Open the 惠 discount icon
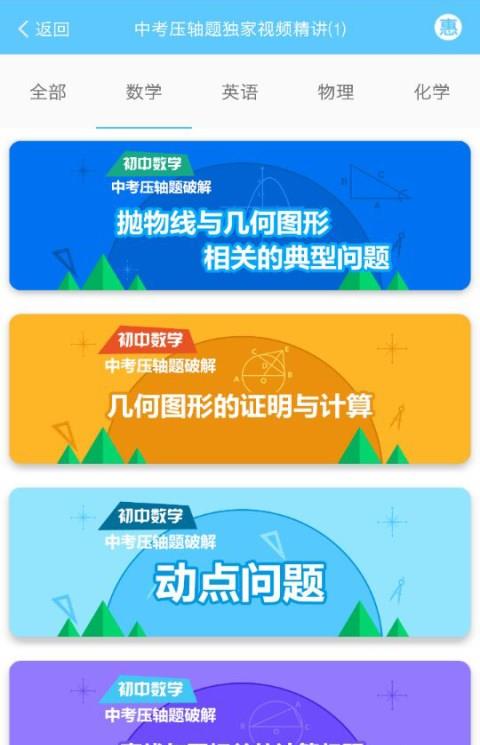Image resolution: width=480 pixels, height=745 pixels. point(448,28)
